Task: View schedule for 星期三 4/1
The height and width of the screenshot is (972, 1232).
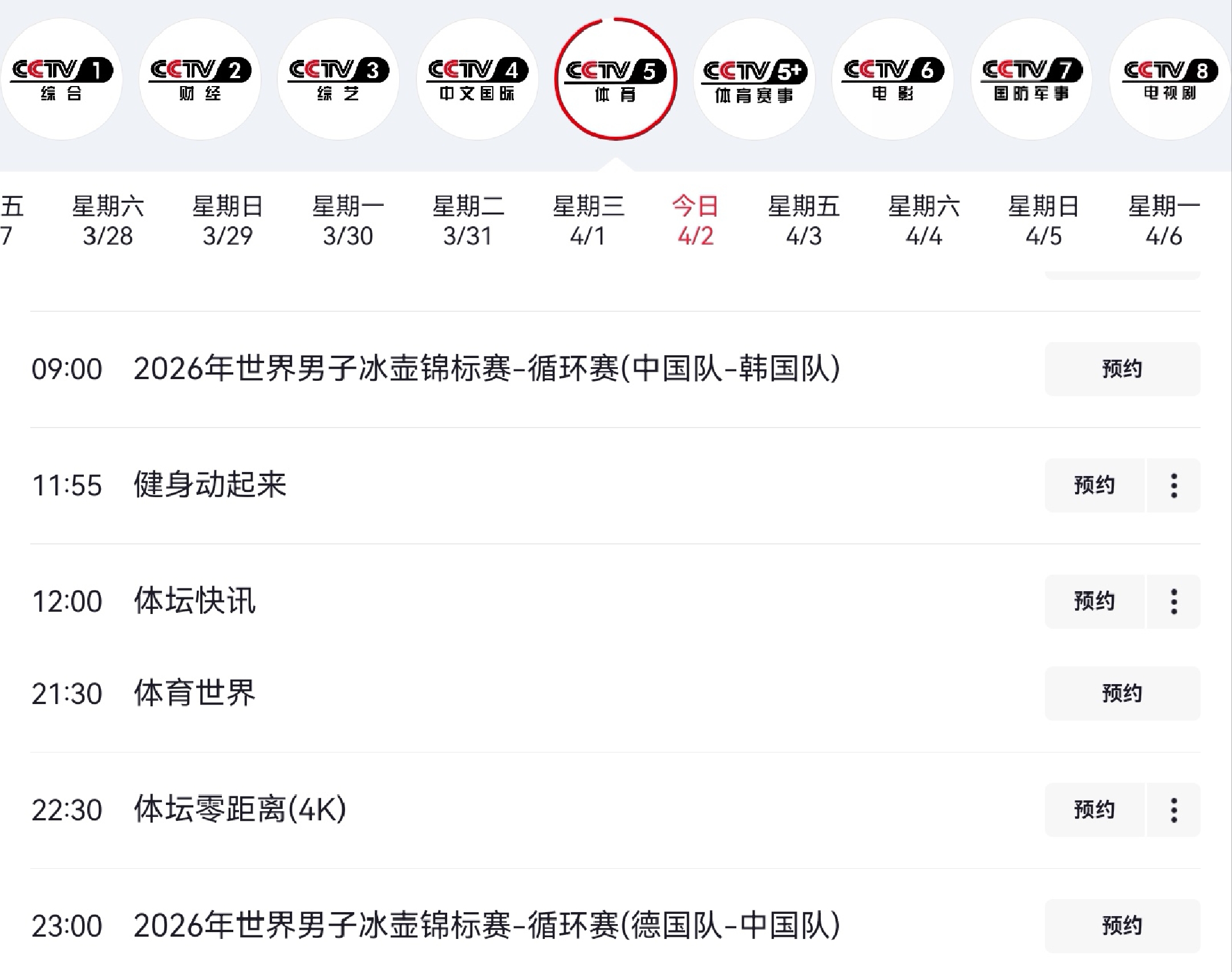Action: pyautogui.click(x=587, y=221)
